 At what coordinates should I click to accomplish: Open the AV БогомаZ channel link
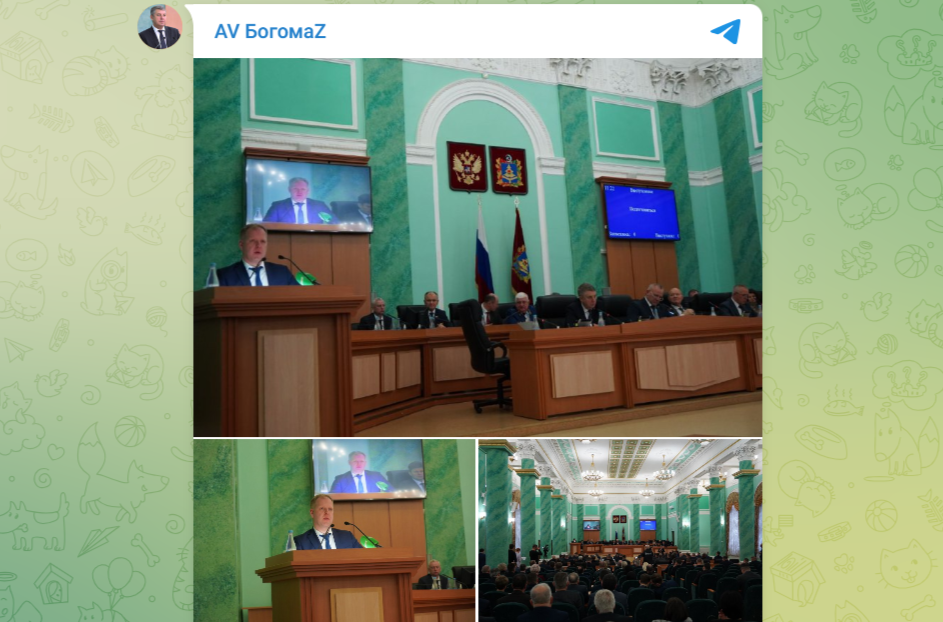point(270,31)
